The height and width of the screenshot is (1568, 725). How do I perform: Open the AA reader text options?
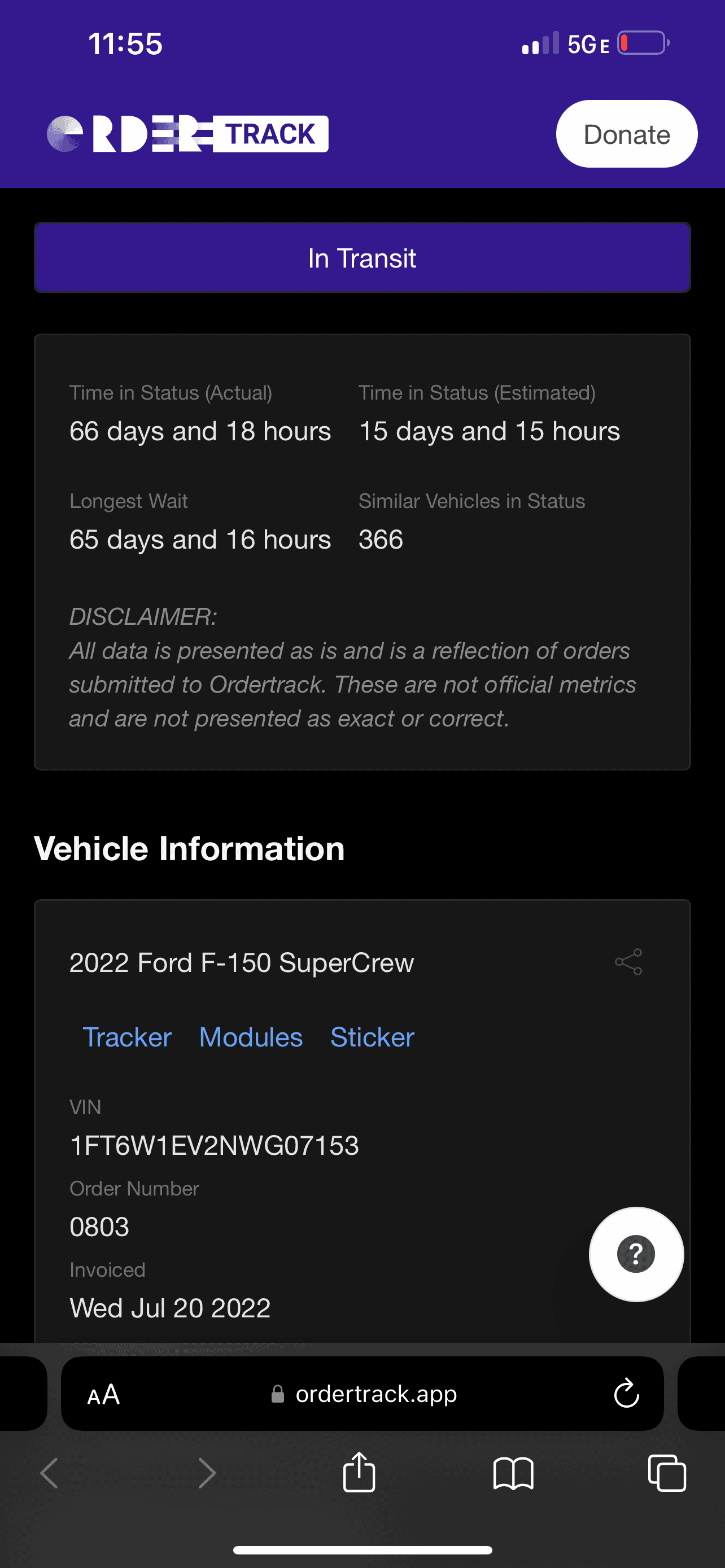103,1394
